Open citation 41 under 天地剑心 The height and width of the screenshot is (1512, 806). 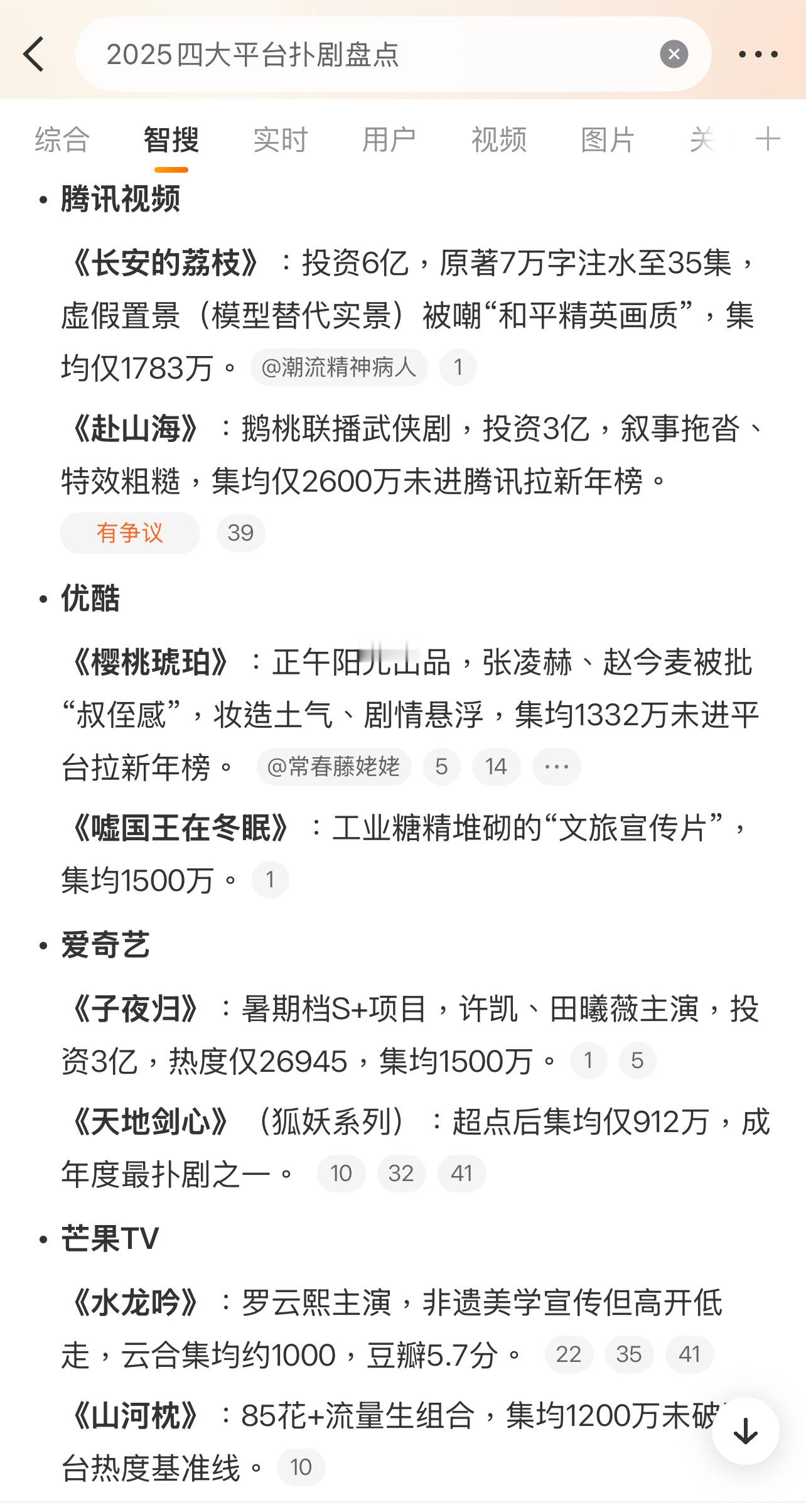(x=461, y=1173)
